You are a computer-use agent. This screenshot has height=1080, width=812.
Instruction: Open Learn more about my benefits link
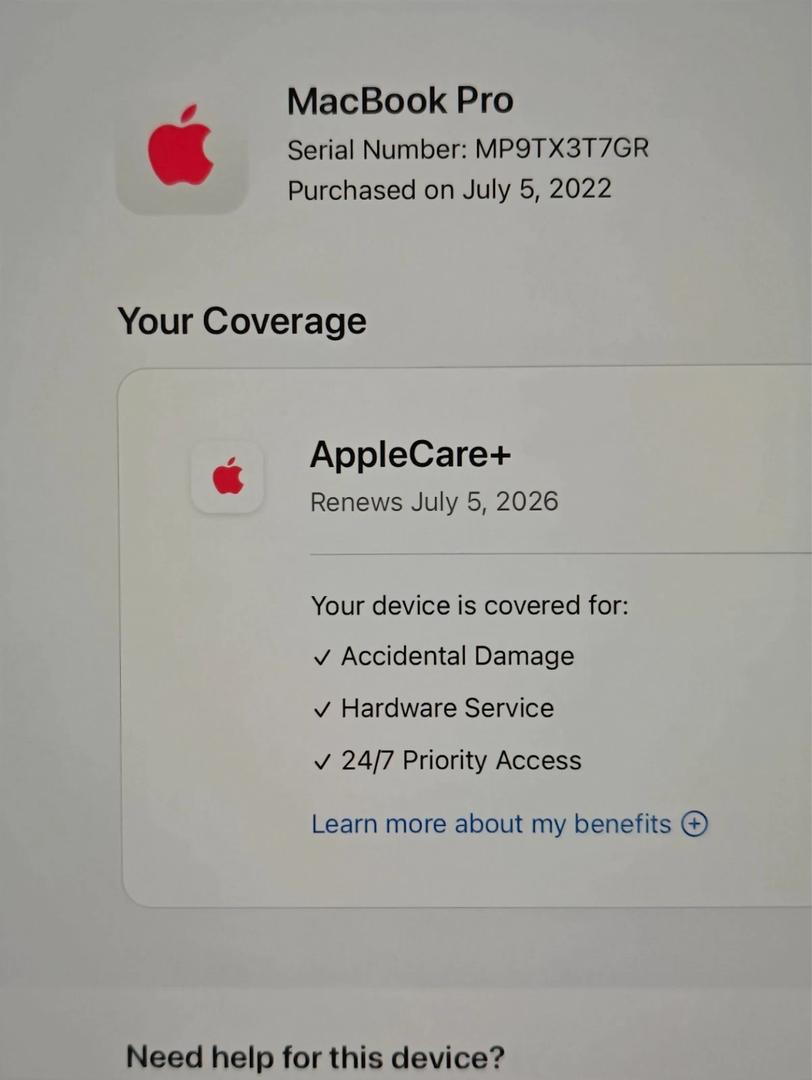[492, 824]
